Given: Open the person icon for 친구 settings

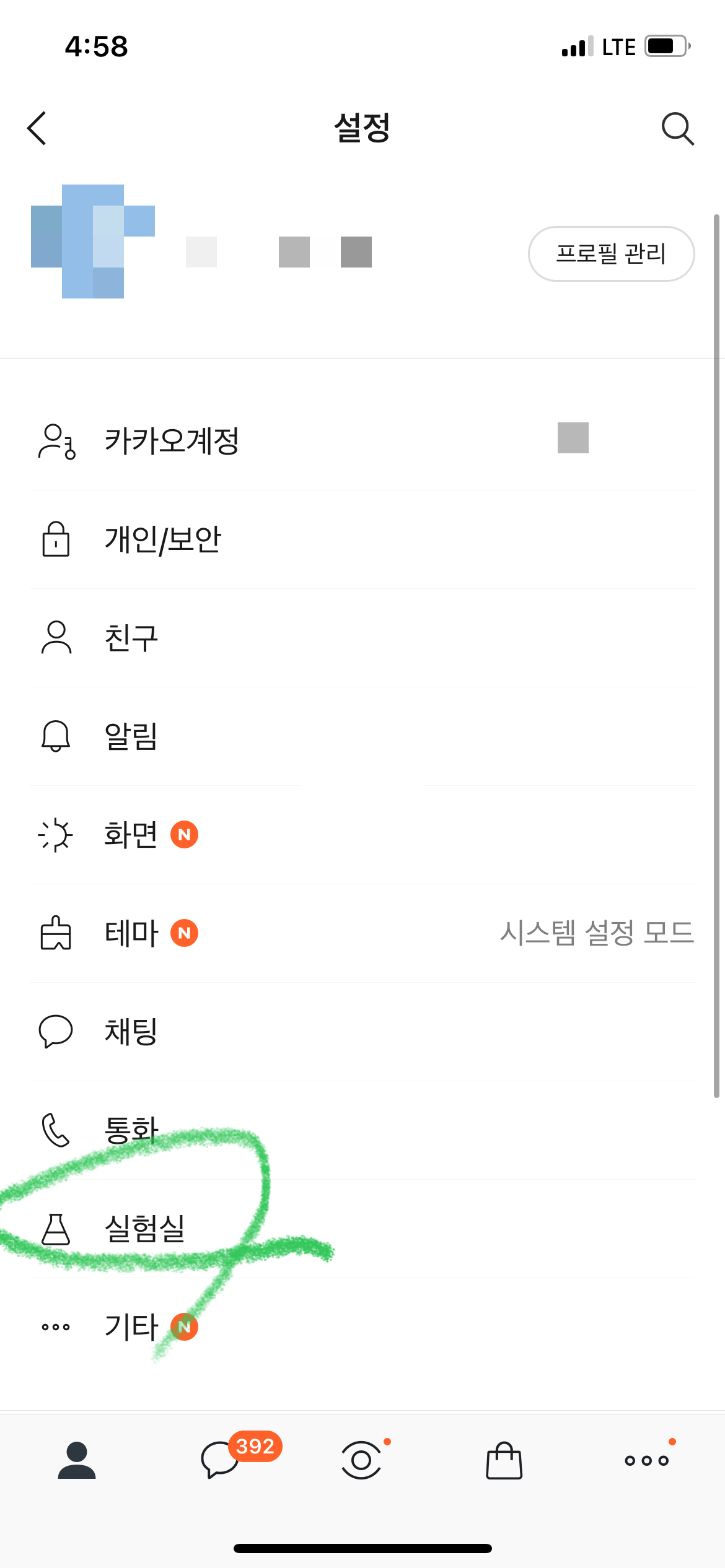Looking at the screenshot, I should tap(56, 638).
